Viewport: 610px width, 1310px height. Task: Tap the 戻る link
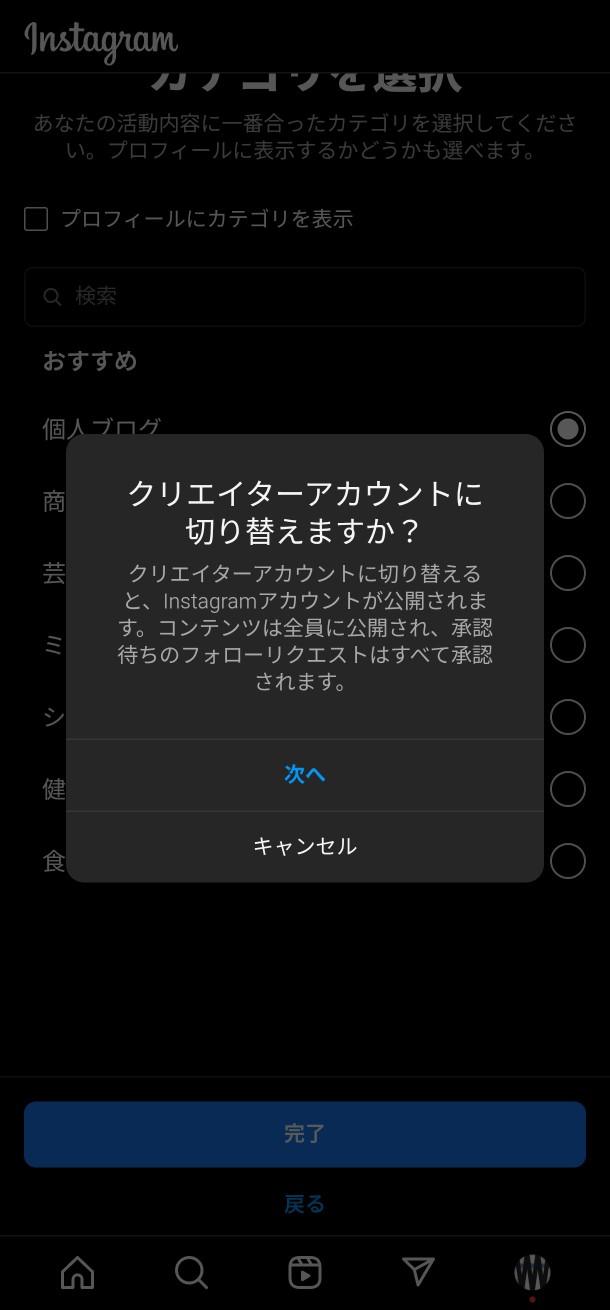pos(305,1204)
